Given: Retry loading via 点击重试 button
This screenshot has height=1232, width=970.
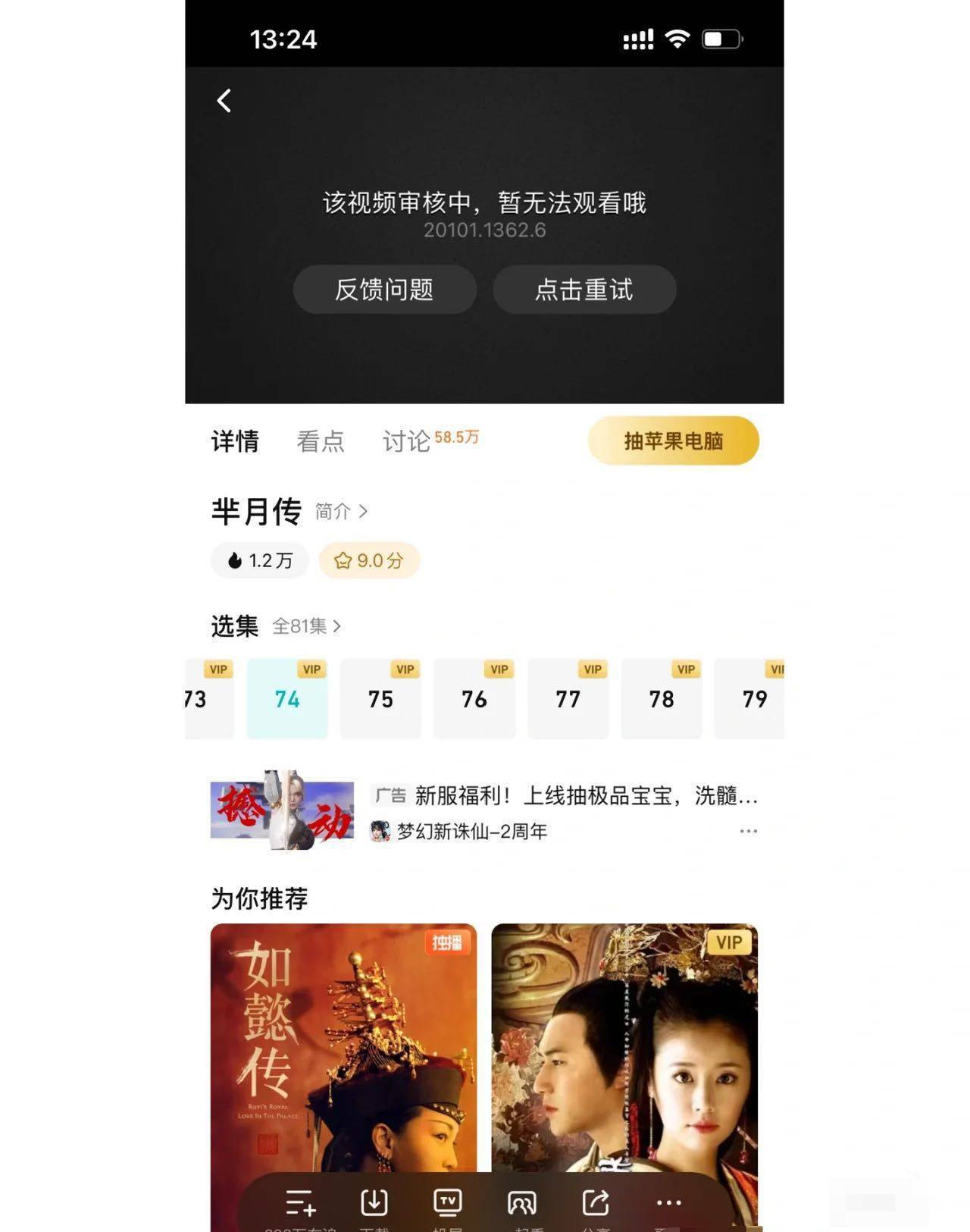Looking at the screenshot, I should click(584, 290).
